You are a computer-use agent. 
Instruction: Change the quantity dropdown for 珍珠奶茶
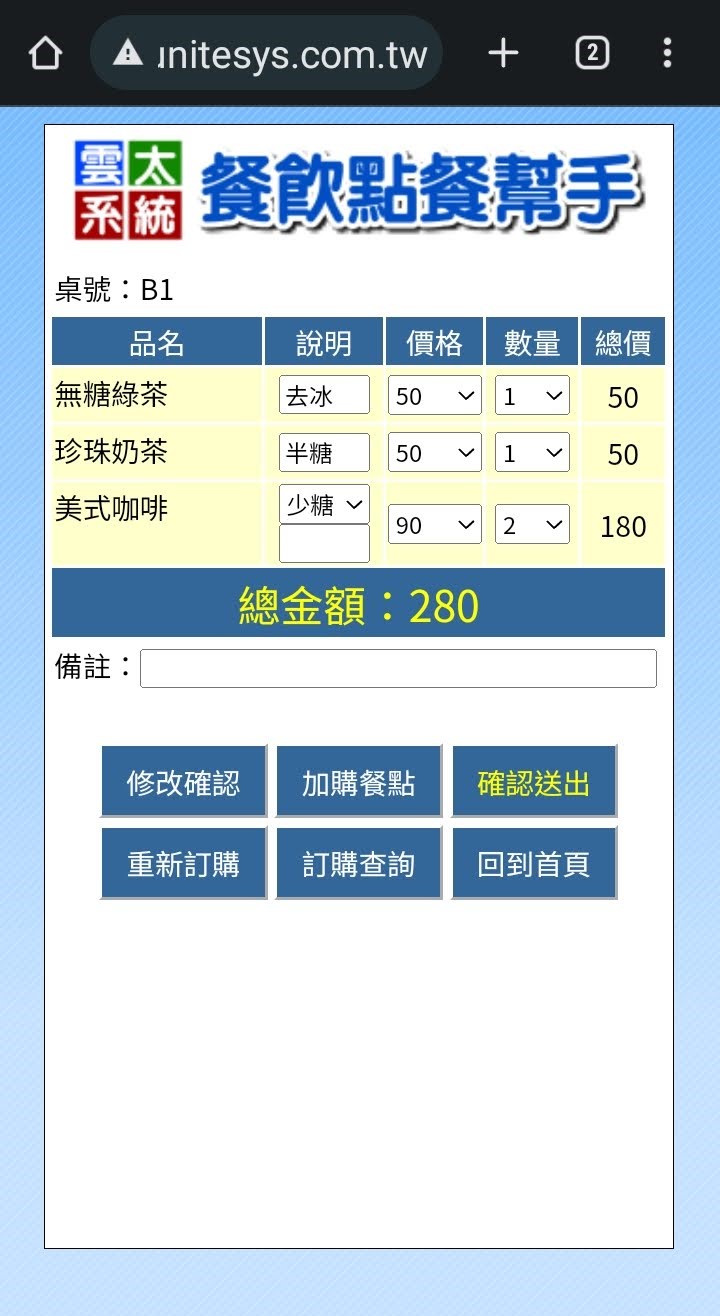tap(532, 452)
